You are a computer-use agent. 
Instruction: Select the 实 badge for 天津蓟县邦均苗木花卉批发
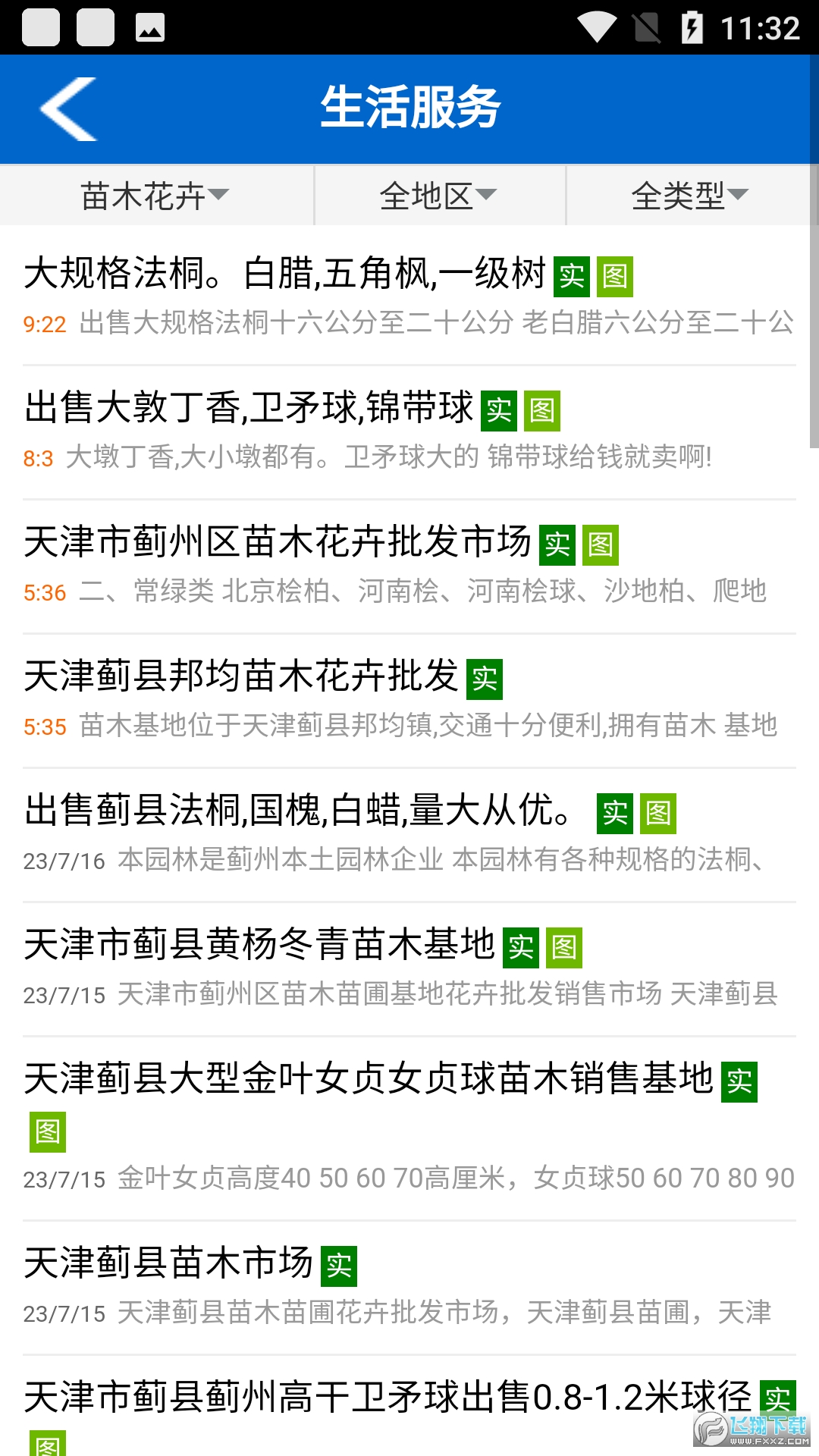point(485,680)
